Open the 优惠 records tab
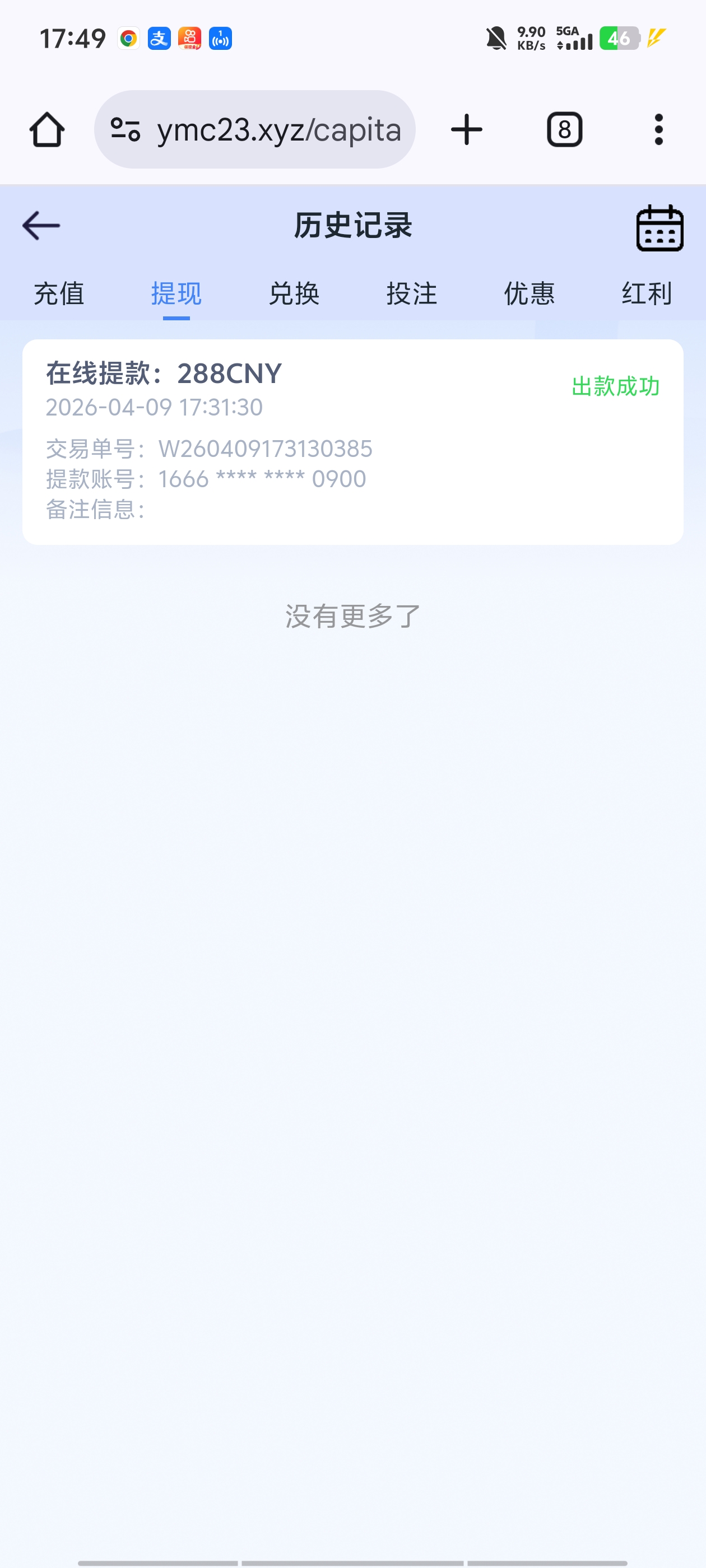706x1568 pixels. click(x=529, y=293)
